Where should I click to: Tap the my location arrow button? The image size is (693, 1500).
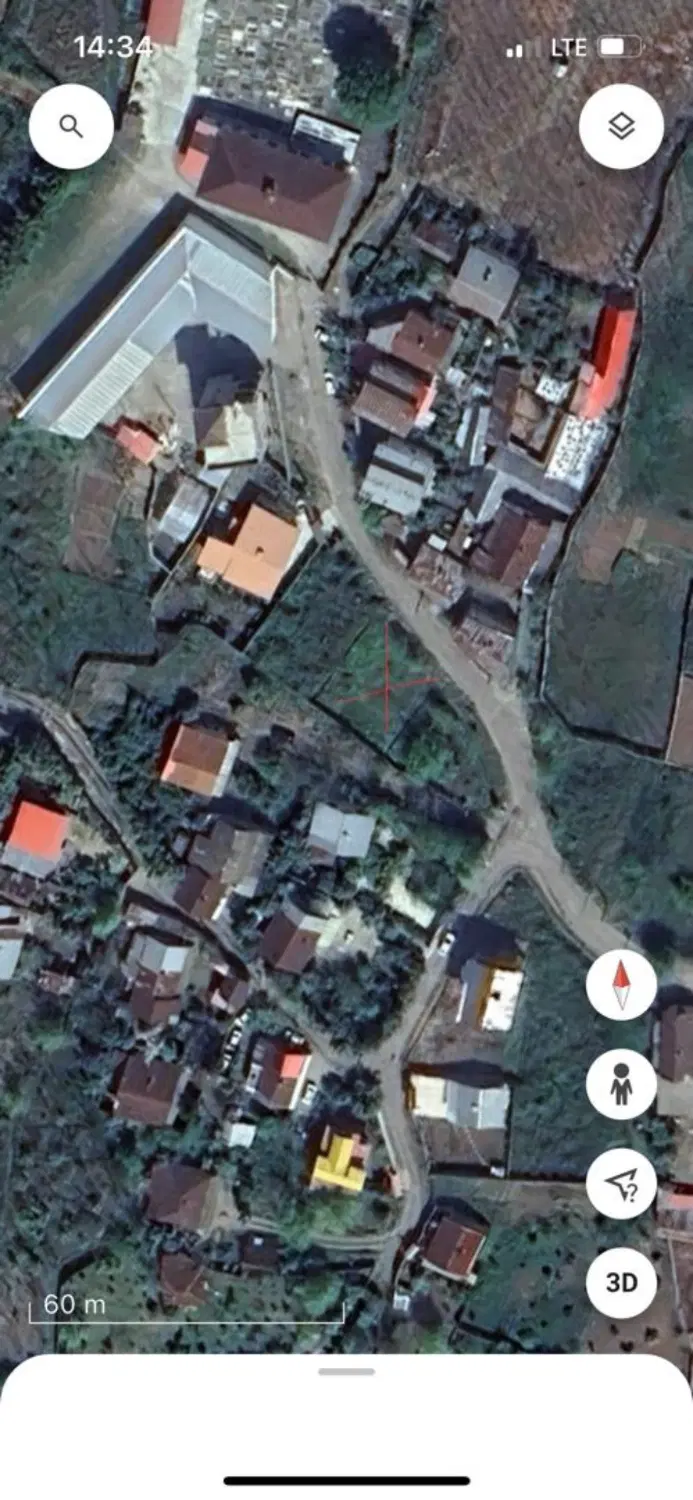(x=621, y=1183)
